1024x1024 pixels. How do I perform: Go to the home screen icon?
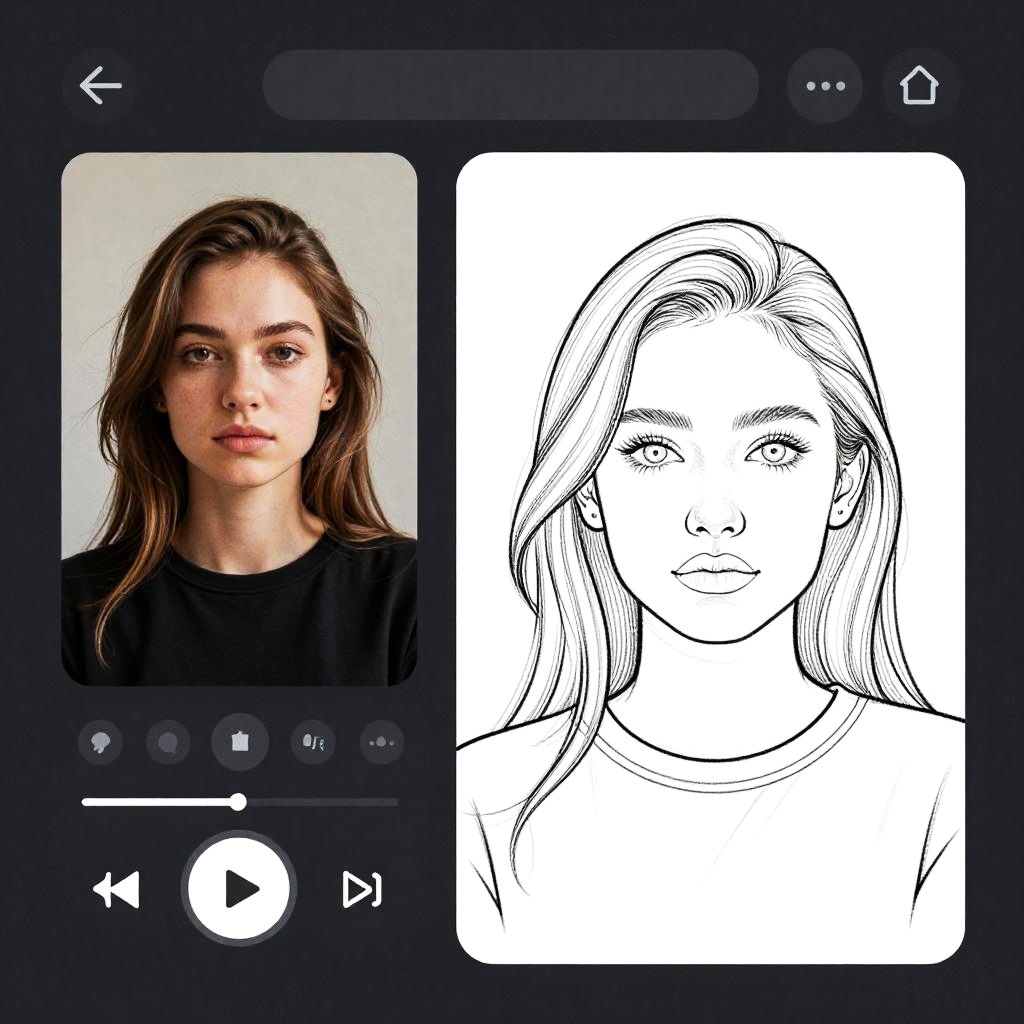920,86
